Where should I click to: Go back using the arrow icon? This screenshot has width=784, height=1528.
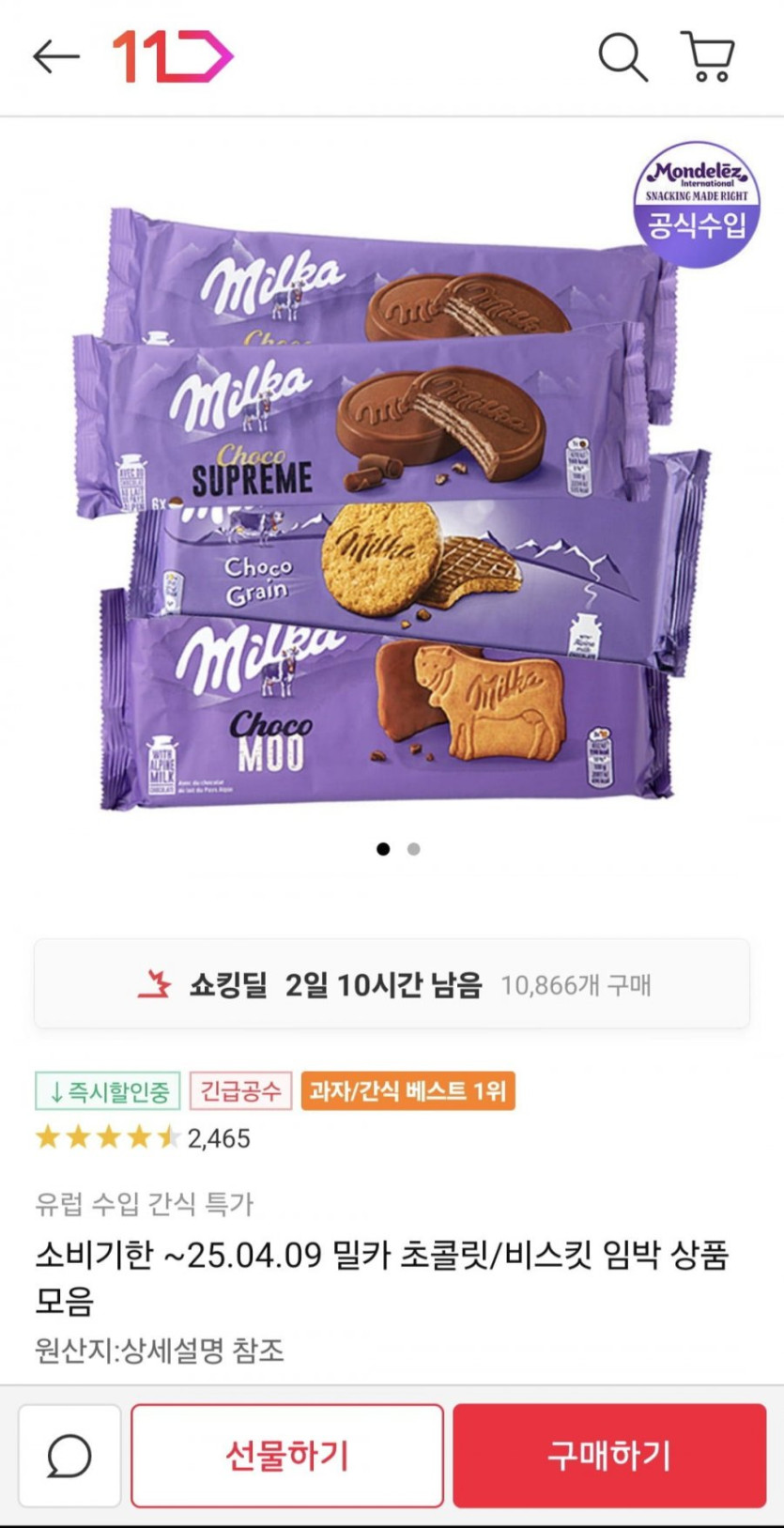(x=56, y=57)
